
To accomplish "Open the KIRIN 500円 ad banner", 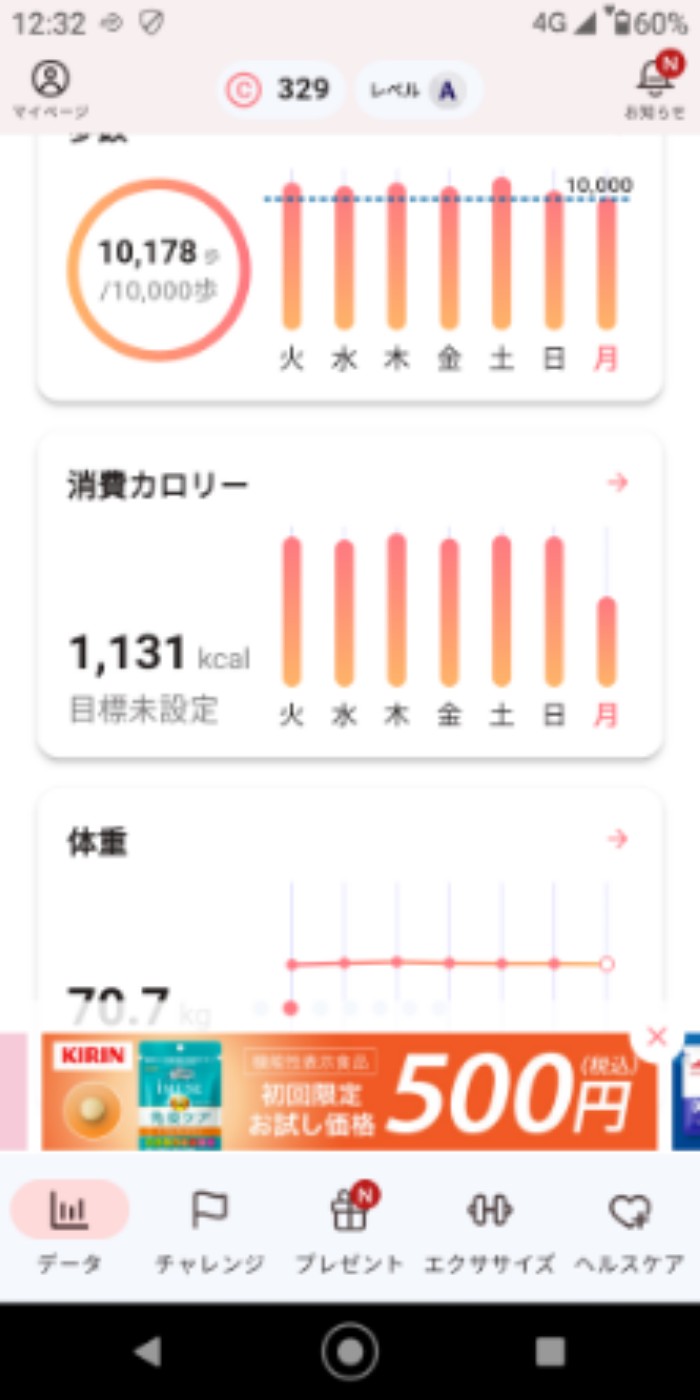I will tap(350, 1092).
